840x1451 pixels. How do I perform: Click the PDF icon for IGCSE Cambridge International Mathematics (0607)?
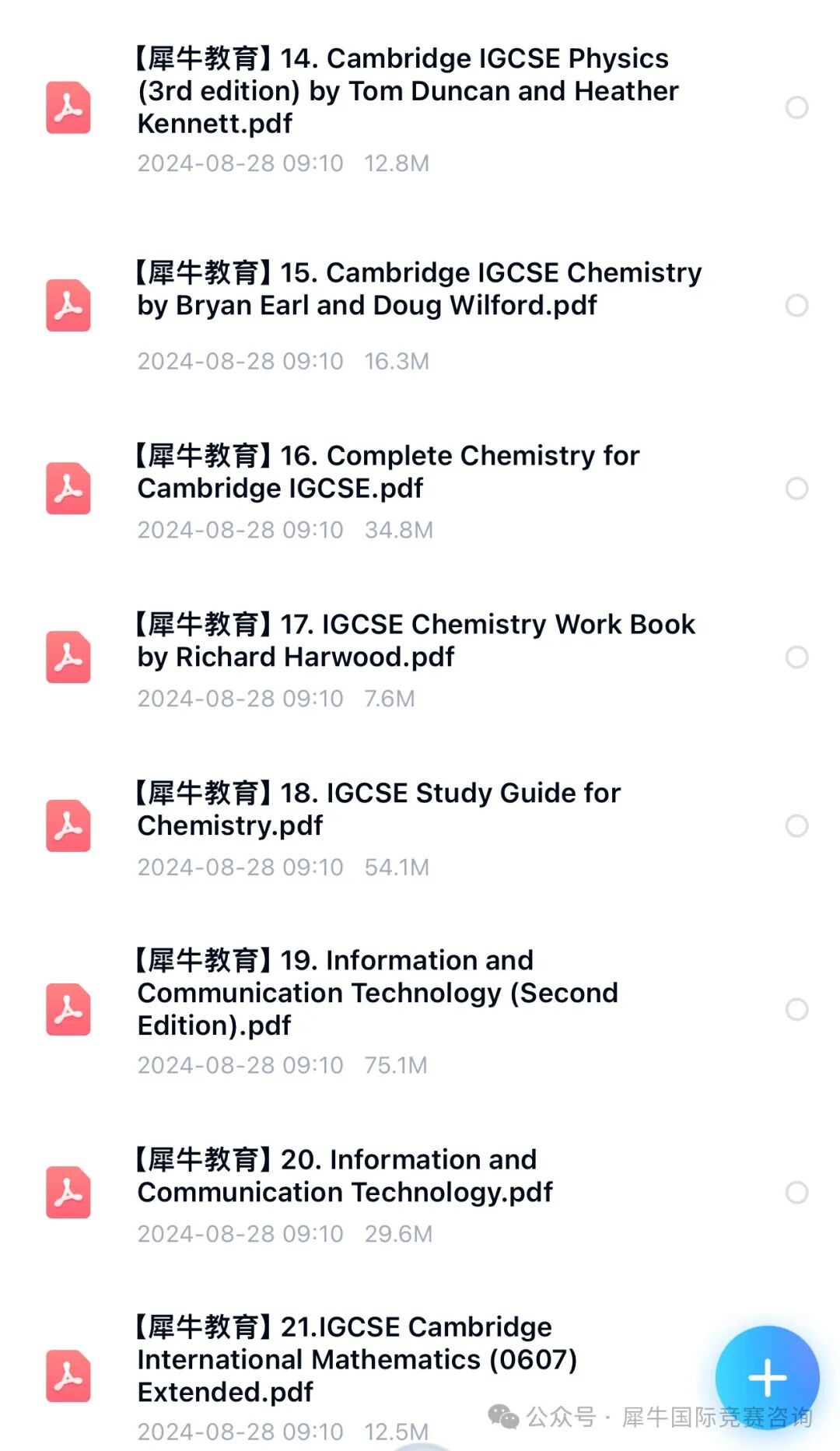68,1377
